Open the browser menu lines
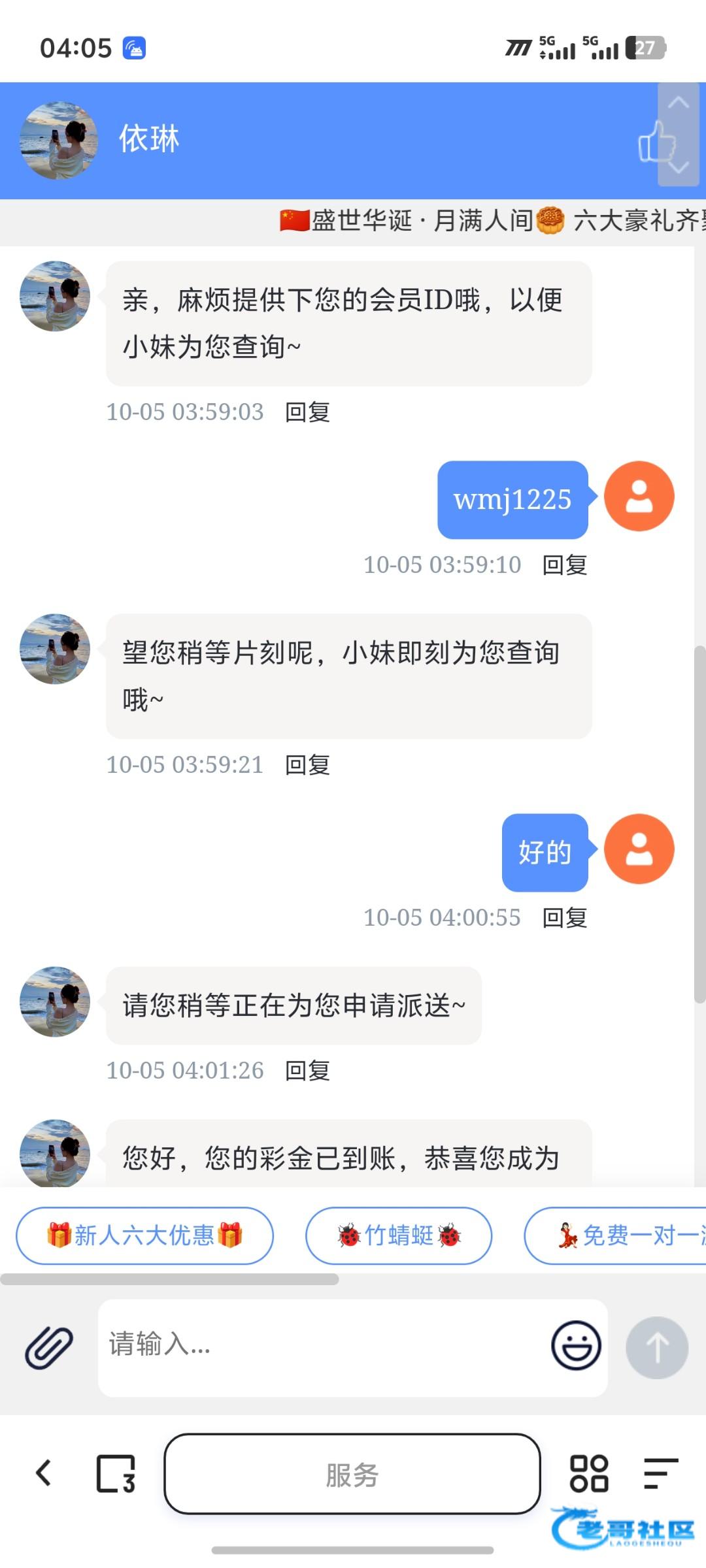The image size is (706, 1568). tap(660, 1473)
